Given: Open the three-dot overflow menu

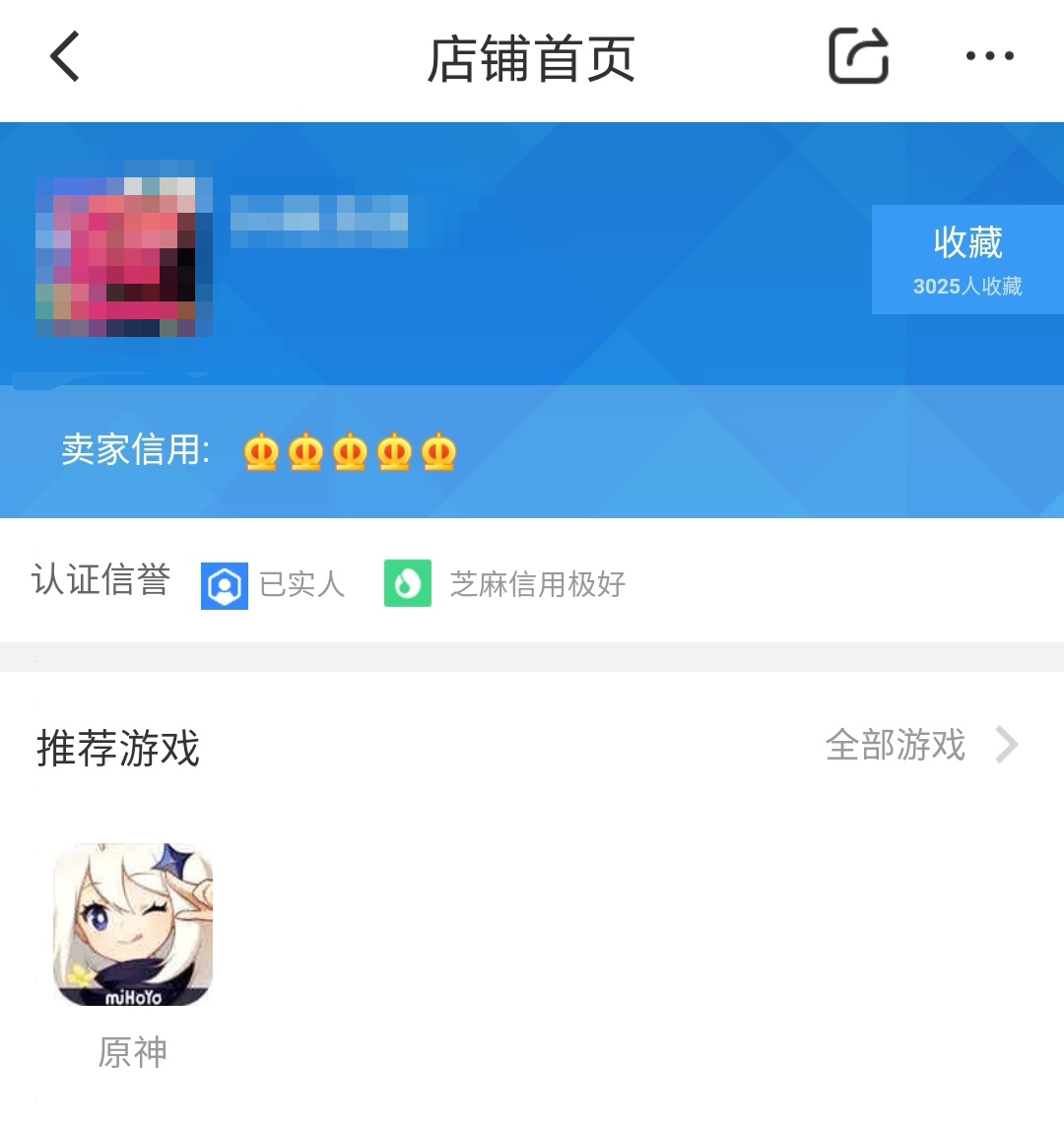Looking at the screenshot, I should pos(989,57).
